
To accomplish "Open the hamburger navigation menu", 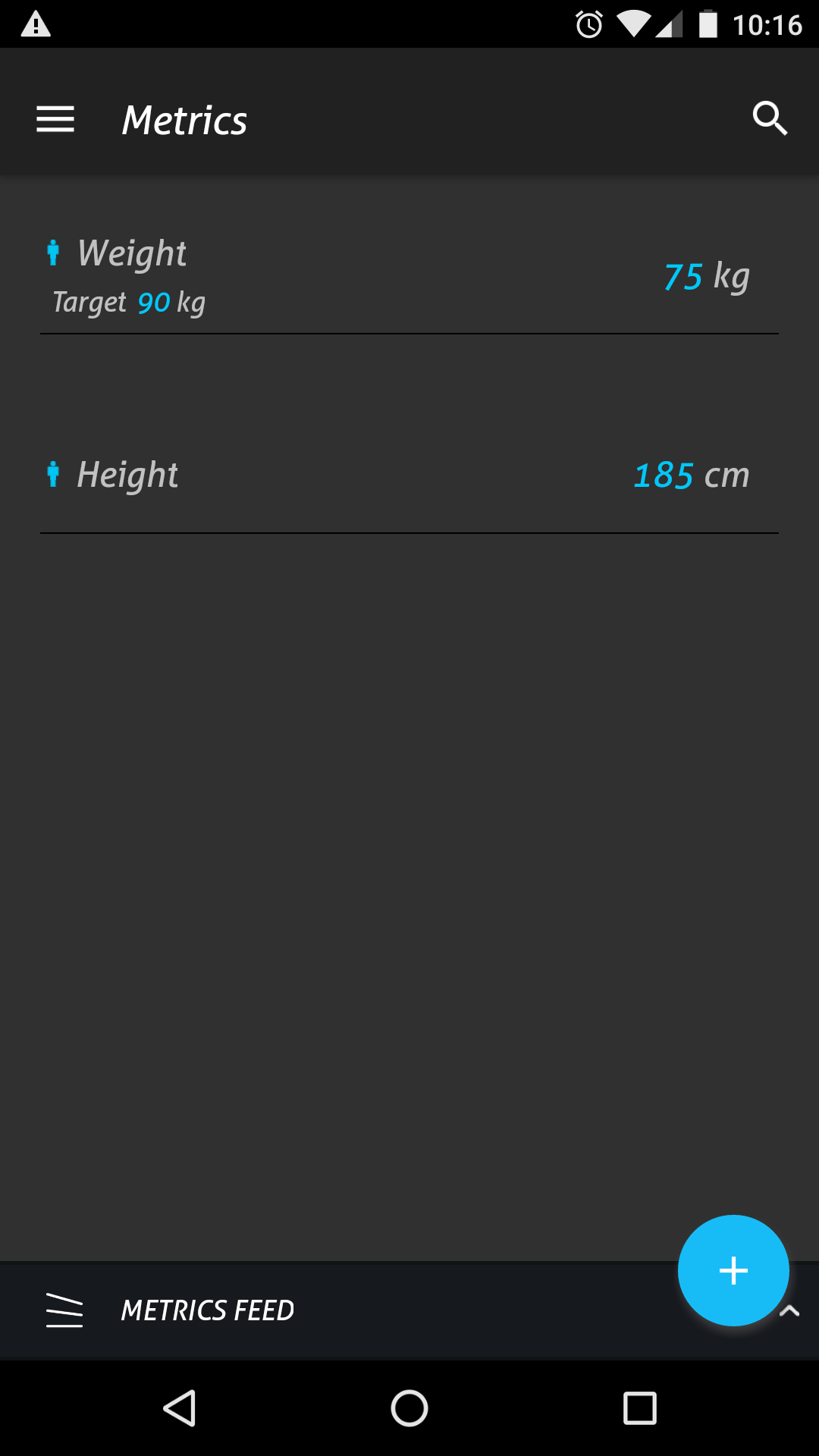I will (55, 119).
